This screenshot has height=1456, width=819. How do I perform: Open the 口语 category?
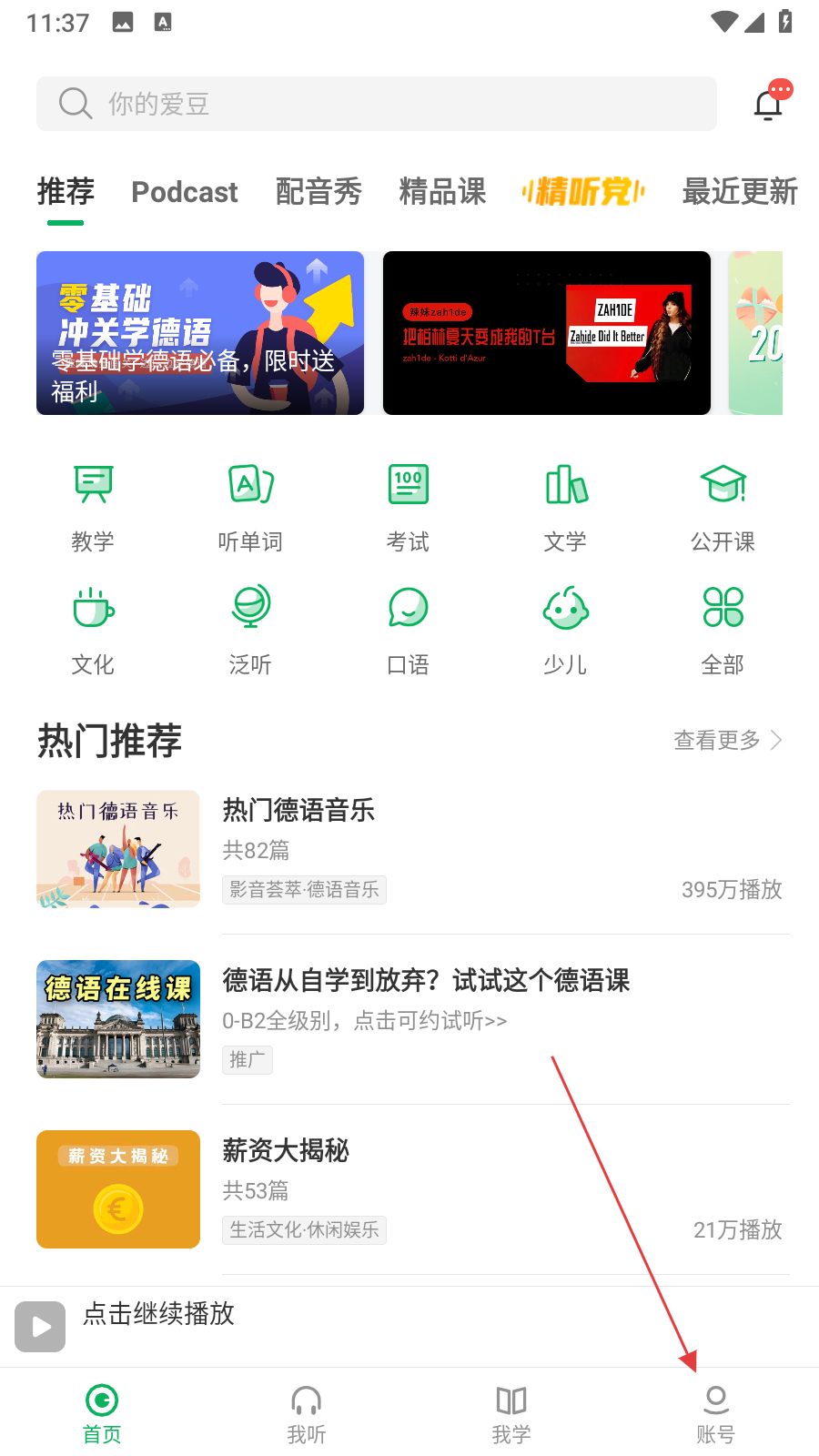(x=408, y=630)
